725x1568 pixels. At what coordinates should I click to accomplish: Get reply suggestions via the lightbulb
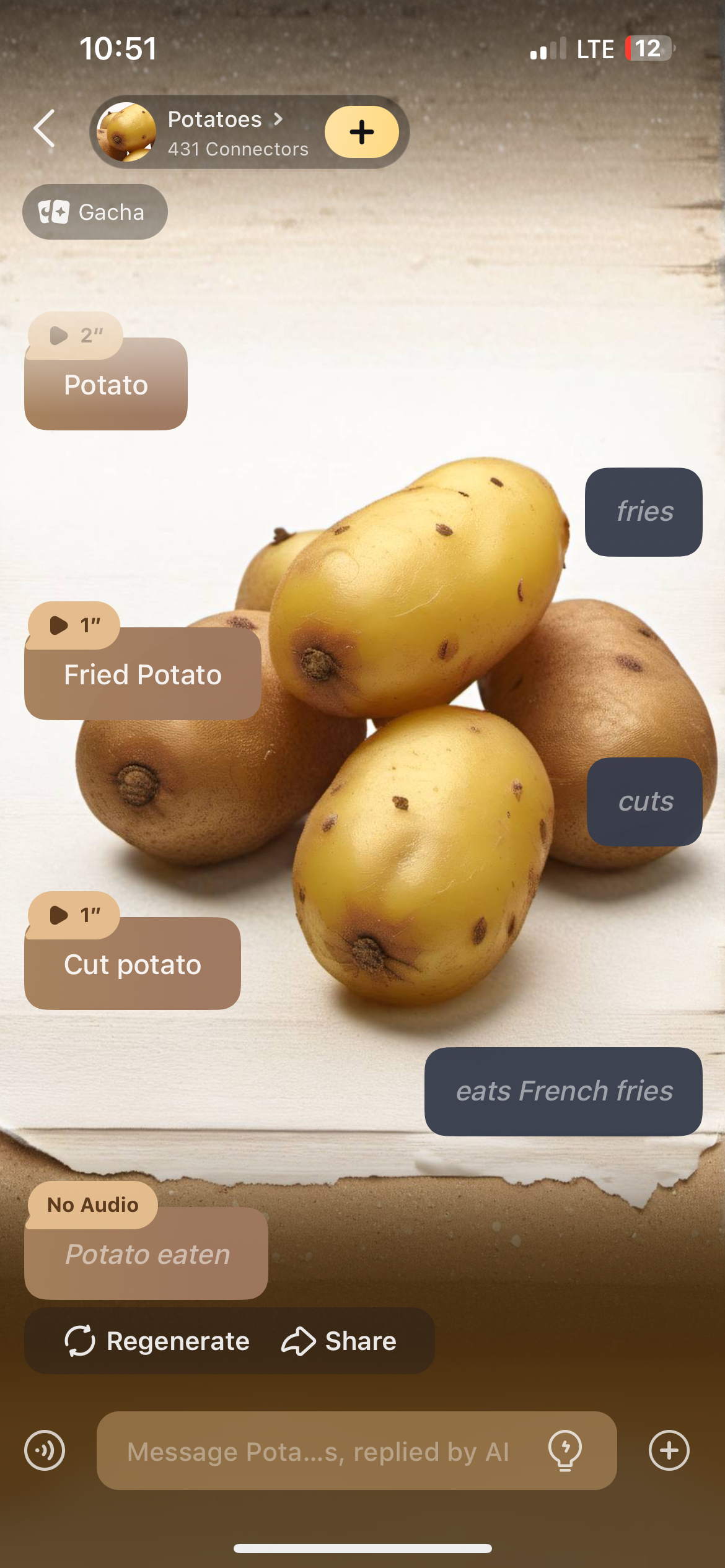565,1450
